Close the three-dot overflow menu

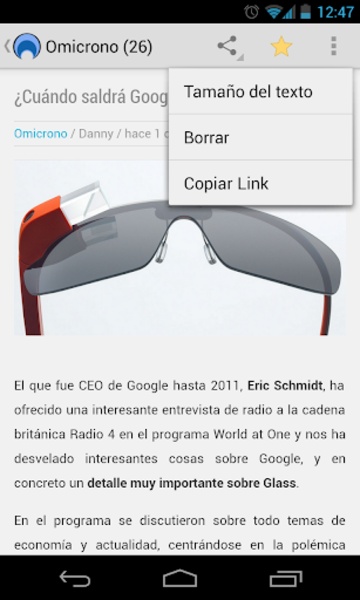coord(334,46)
